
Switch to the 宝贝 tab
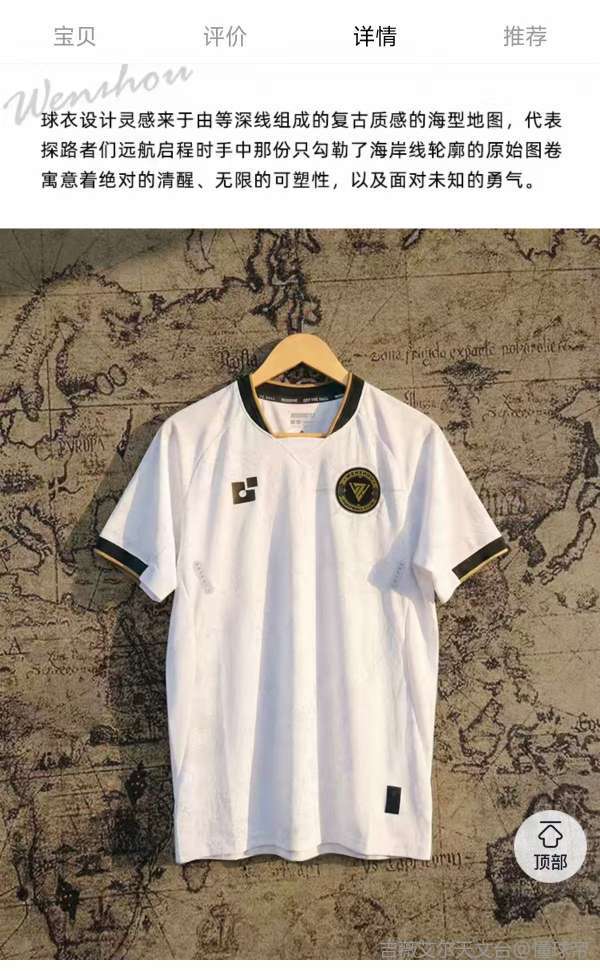pos(75,37)
